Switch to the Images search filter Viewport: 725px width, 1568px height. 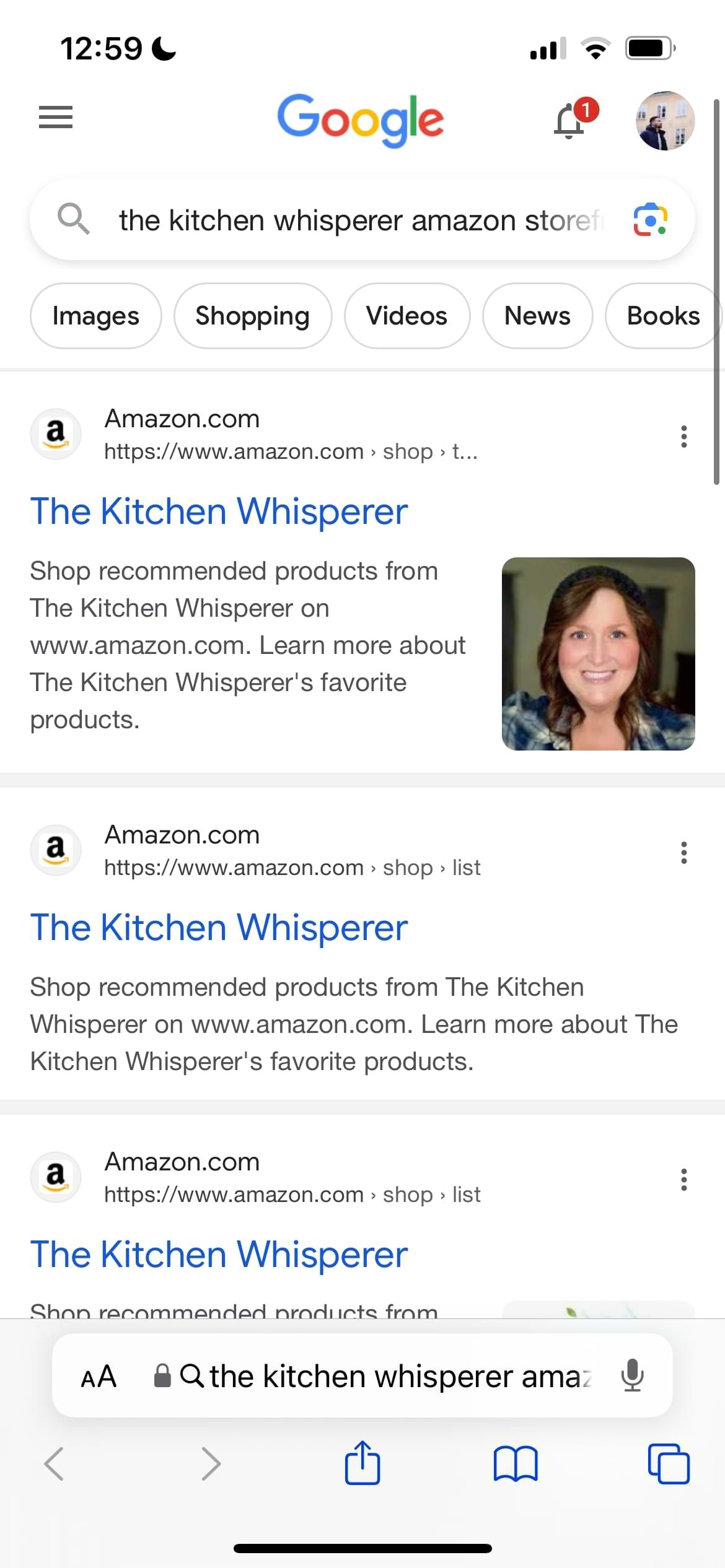click(95, 315)
